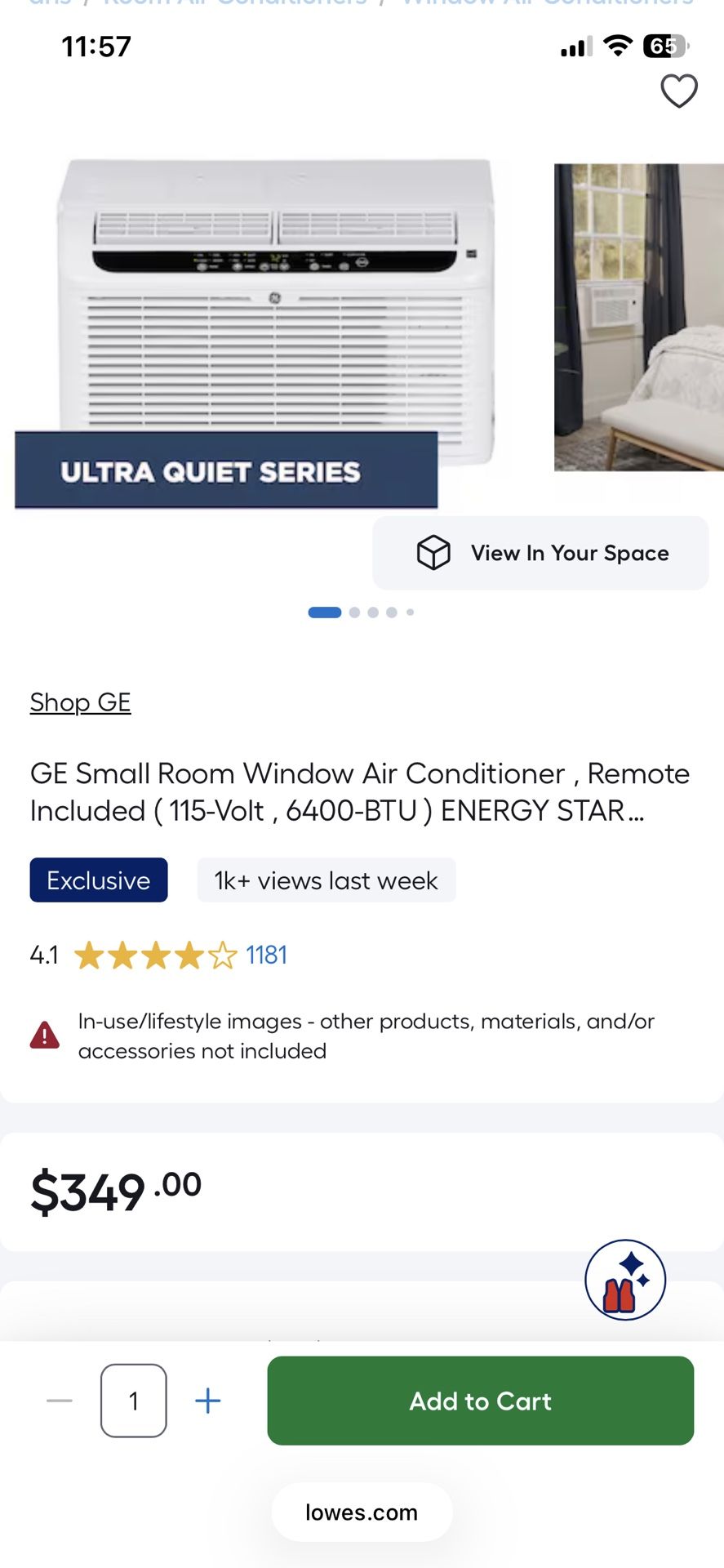The width and height of the screenshot is (724, 1568).
Task: Tap the image carousel page indicator
Action: pos(361,612)
